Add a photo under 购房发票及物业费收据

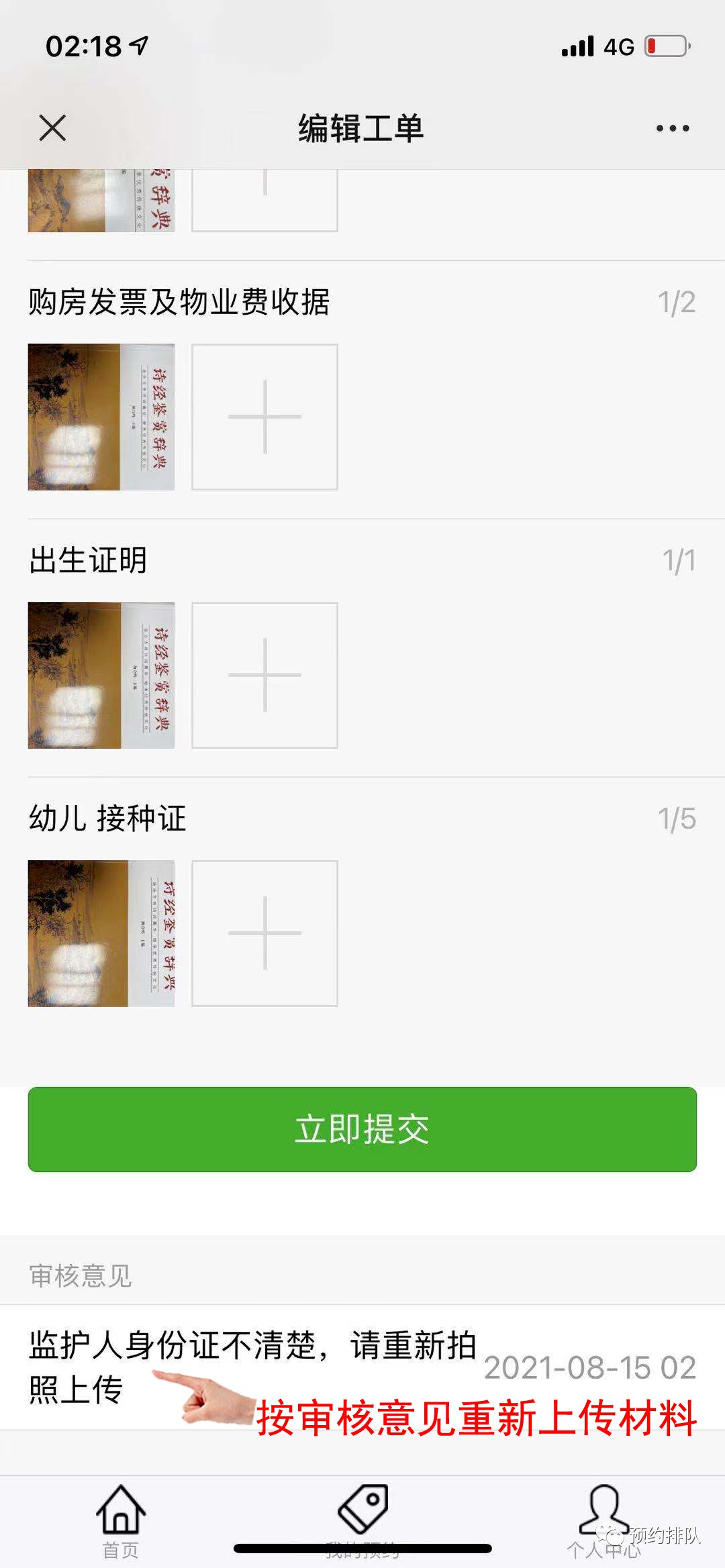pos(264,417)
